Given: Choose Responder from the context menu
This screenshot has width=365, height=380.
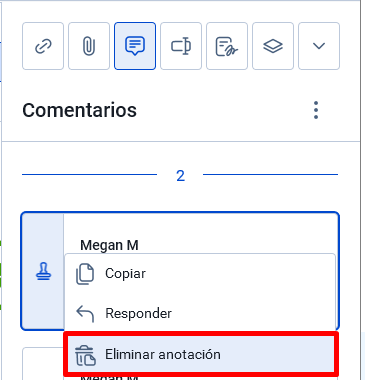Looking at the screenshot, I should coord(200,314).
